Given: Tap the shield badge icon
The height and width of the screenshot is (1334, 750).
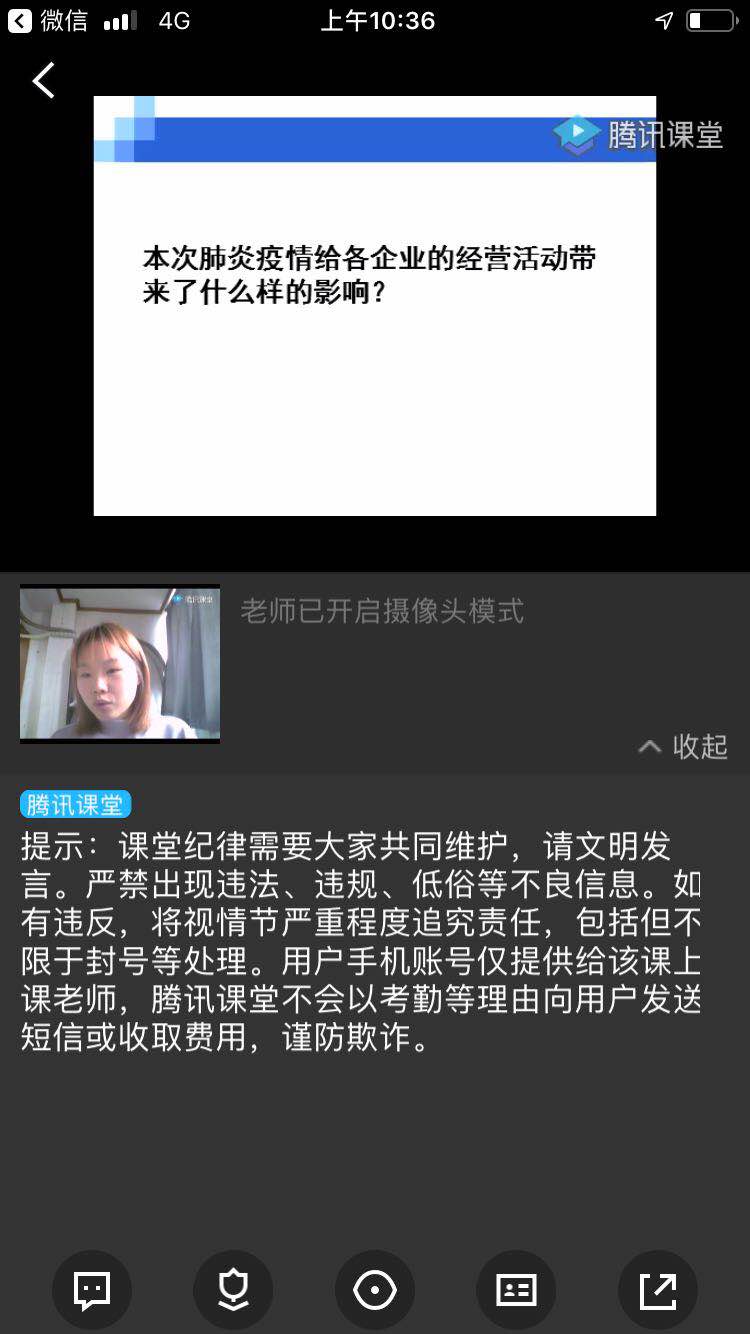Looking at the screenshot, I should tap(233, 1290).
